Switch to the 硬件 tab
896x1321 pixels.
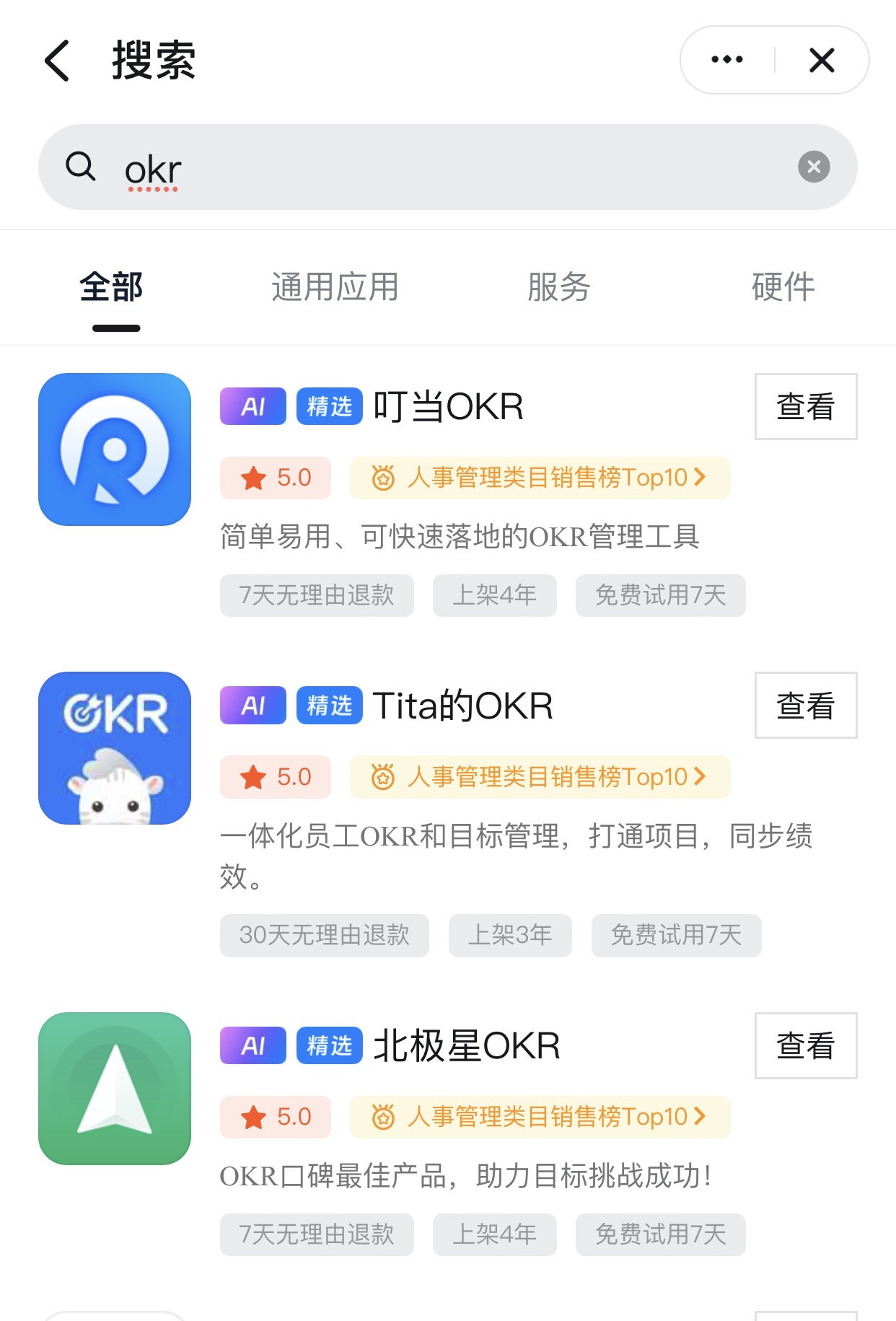coord(783,287)
